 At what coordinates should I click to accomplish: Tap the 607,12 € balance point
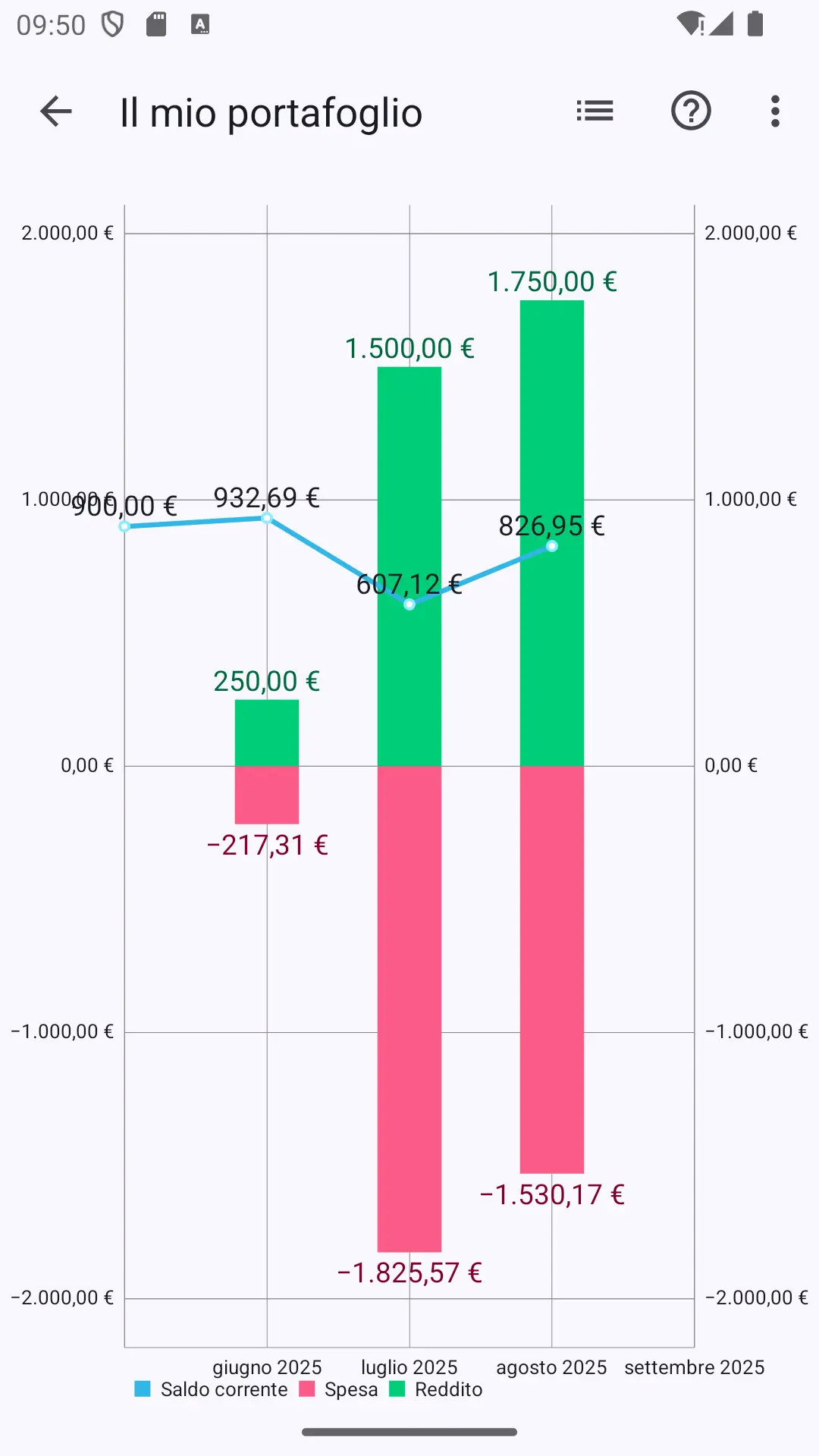pos(409,604)
